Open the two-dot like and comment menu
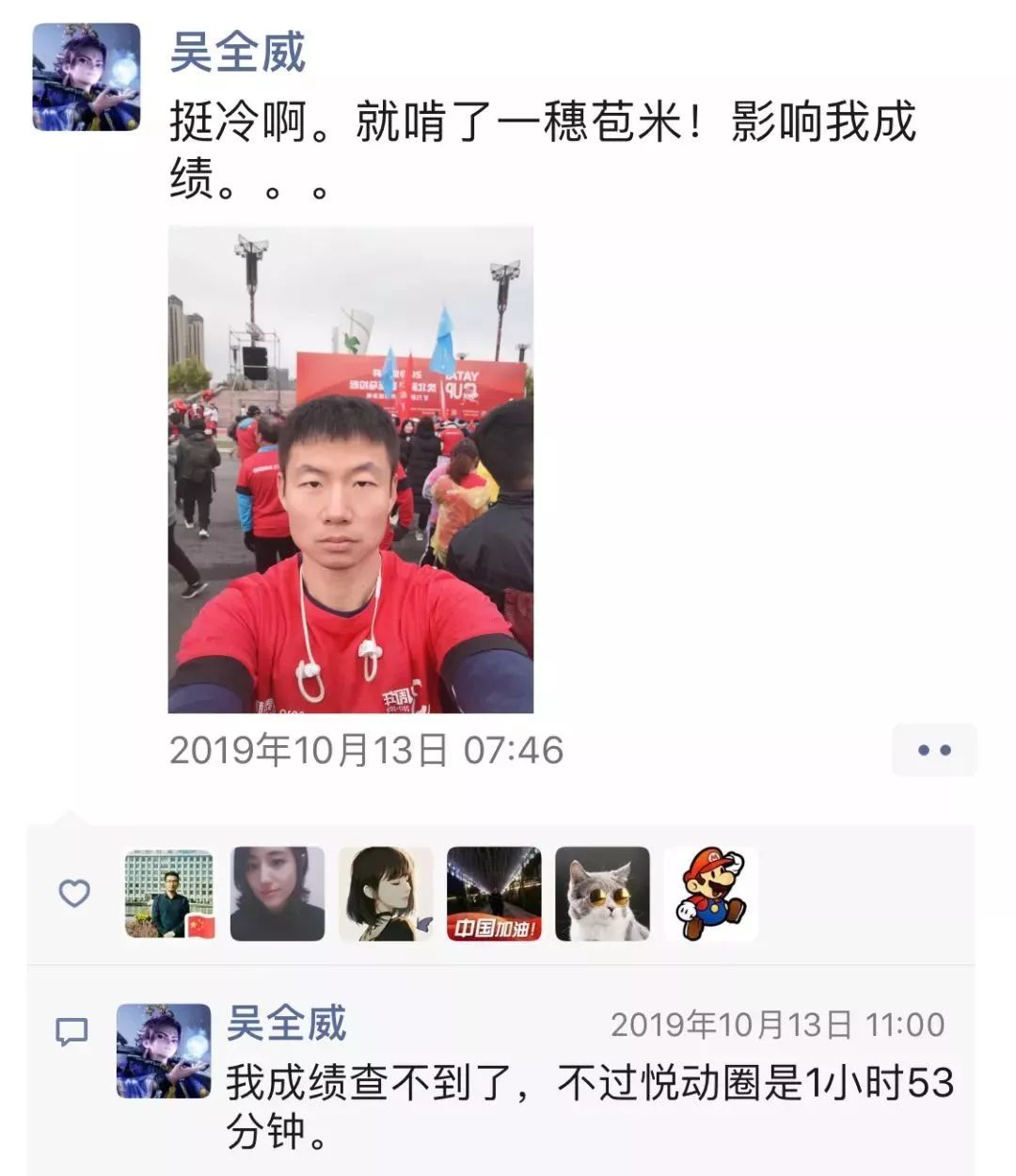Screen dimensions: 1016x1176 [x=934, y=750]
